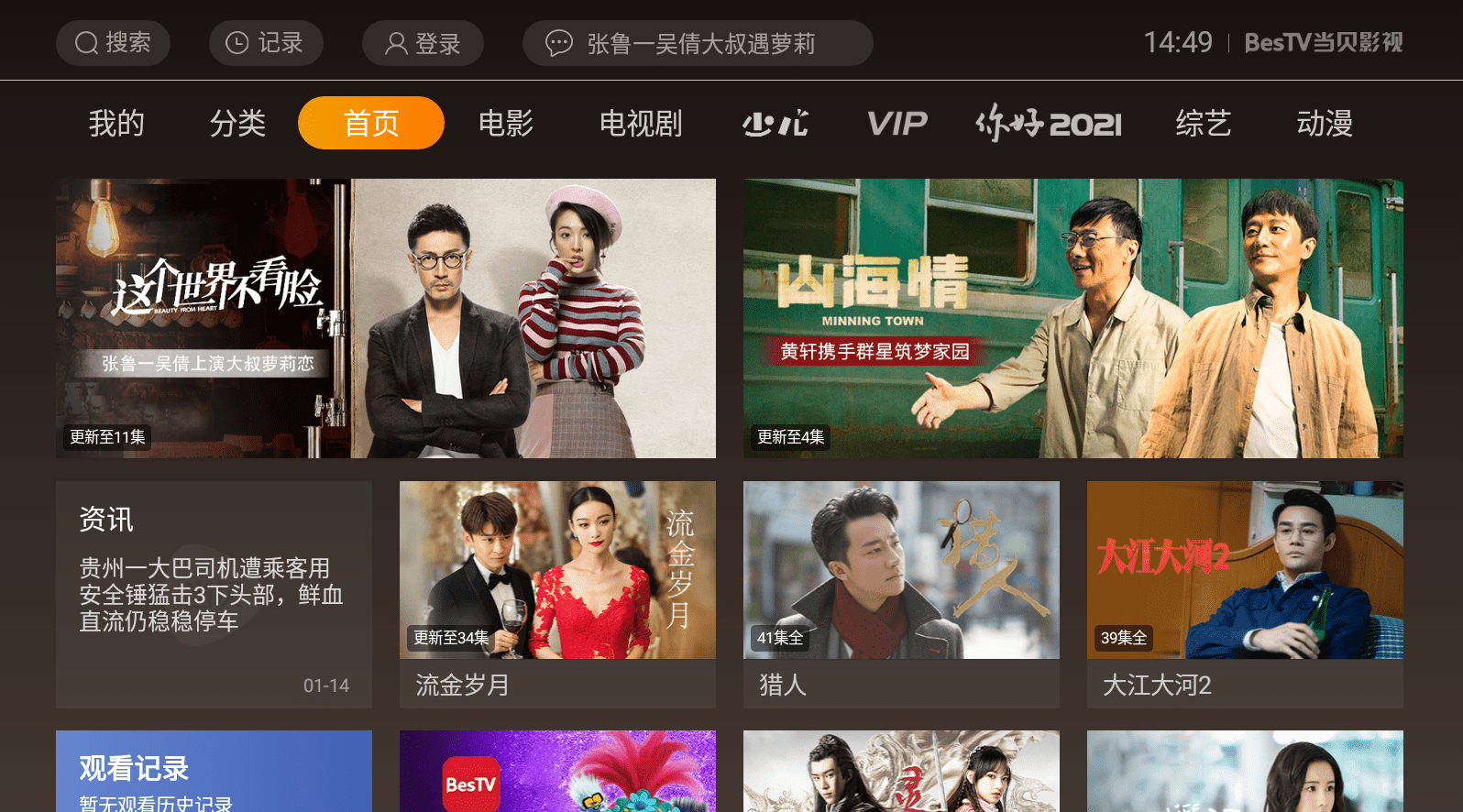Open the 资讯 news card
Image resolution: width=1463 pixels, height=812 pixels.
pos(214,594)
